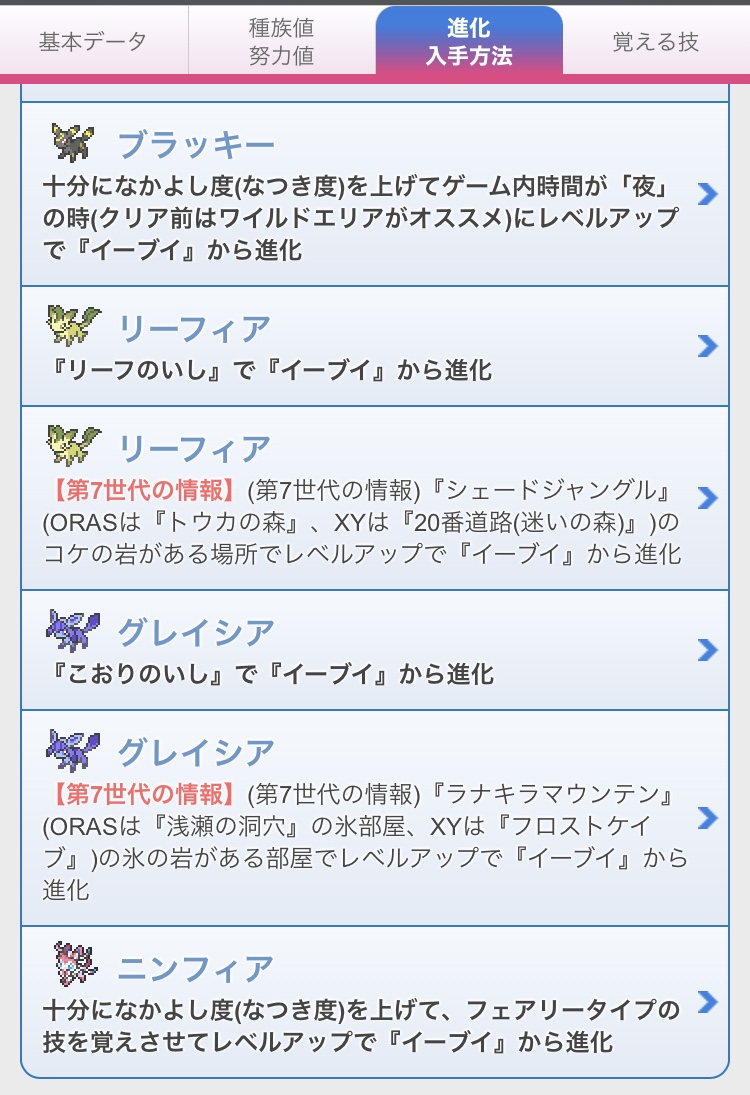Switch to the 覚える技 tab
Viewport: 750px width, 1095px height.
click(656, 42)
